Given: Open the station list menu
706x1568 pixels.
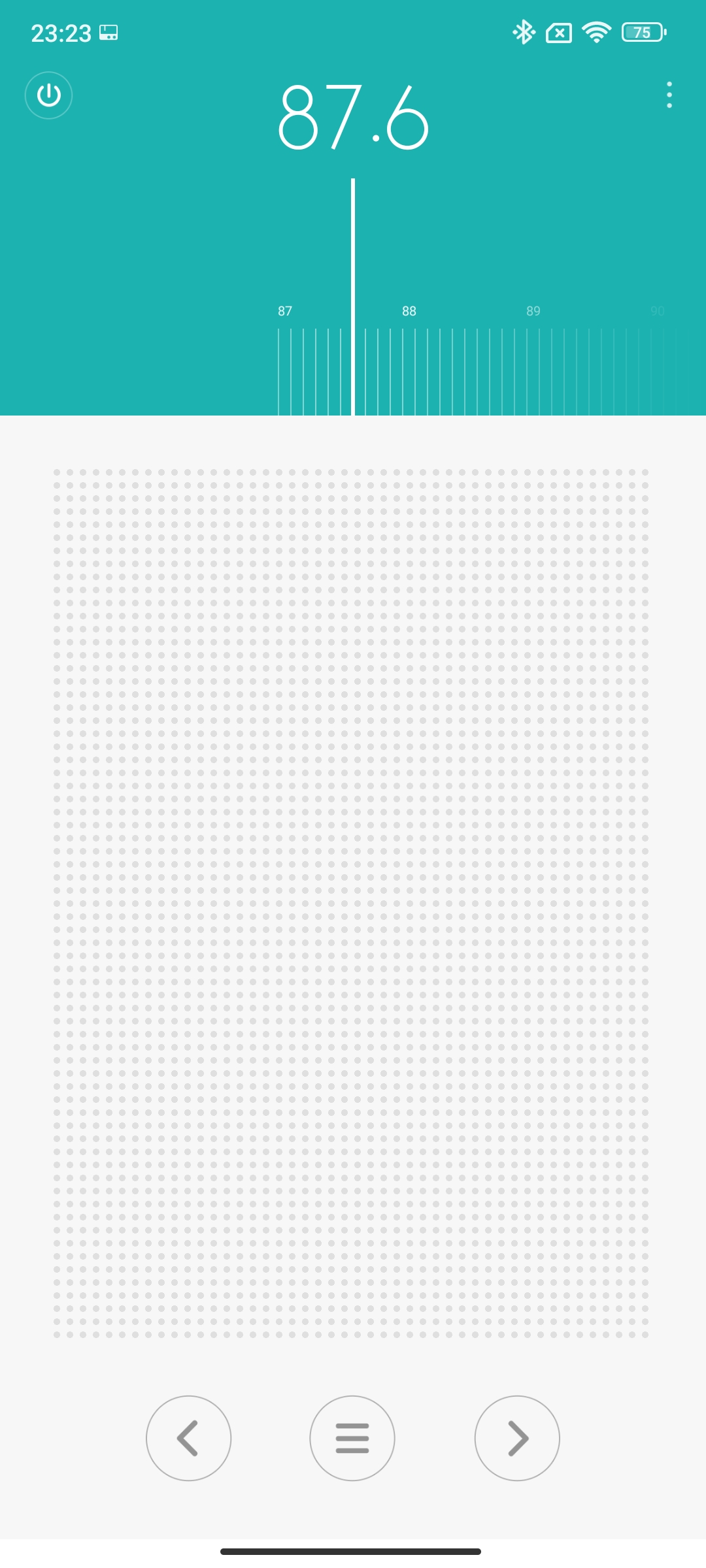Looking at the screenshot, I should coord(352,1438).
